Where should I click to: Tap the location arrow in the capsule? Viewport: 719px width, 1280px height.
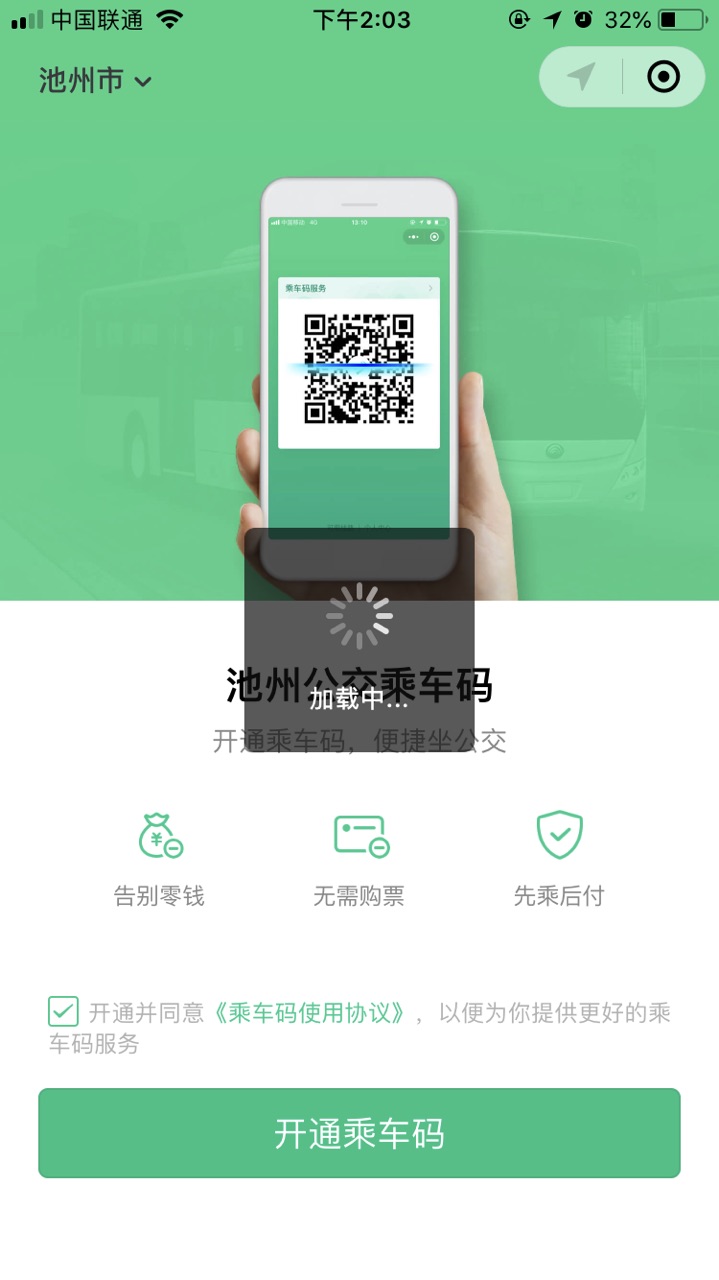tap(581, 77)
